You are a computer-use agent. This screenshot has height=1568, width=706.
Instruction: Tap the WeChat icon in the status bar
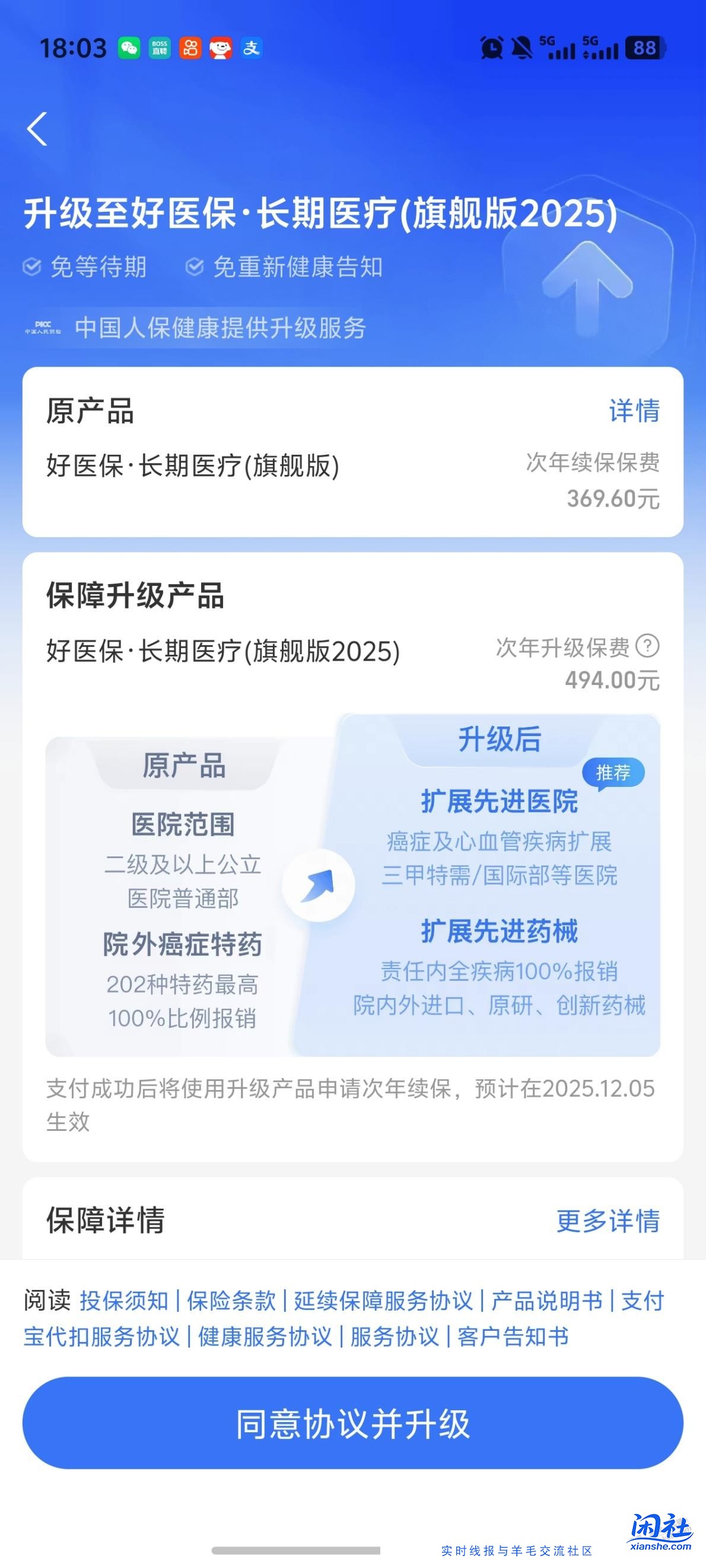coord(128,47)
